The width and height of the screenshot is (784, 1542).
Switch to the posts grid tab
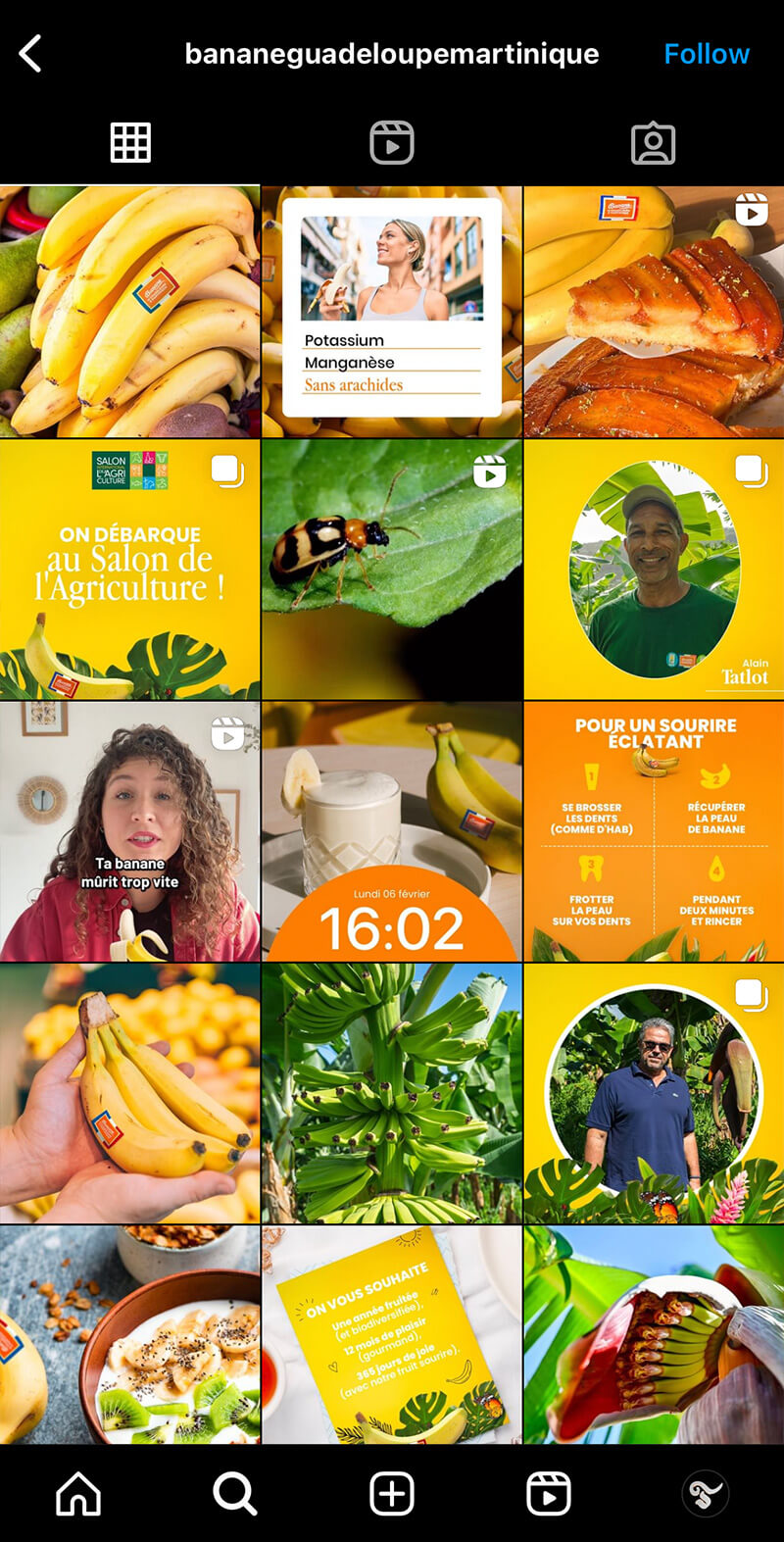click(130, 143)
